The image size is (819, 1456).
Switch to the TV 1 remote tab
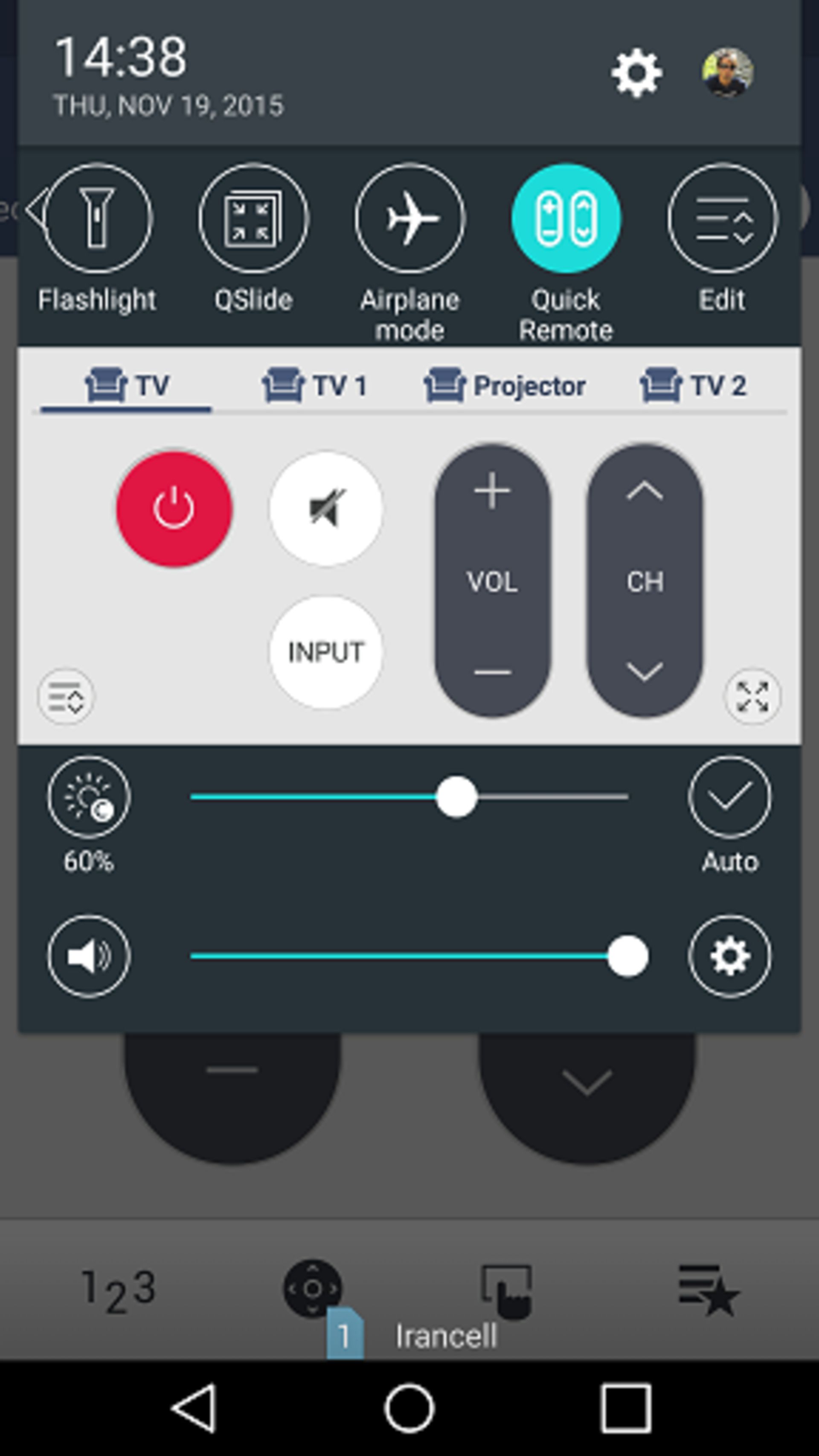(x=315, y=386)
